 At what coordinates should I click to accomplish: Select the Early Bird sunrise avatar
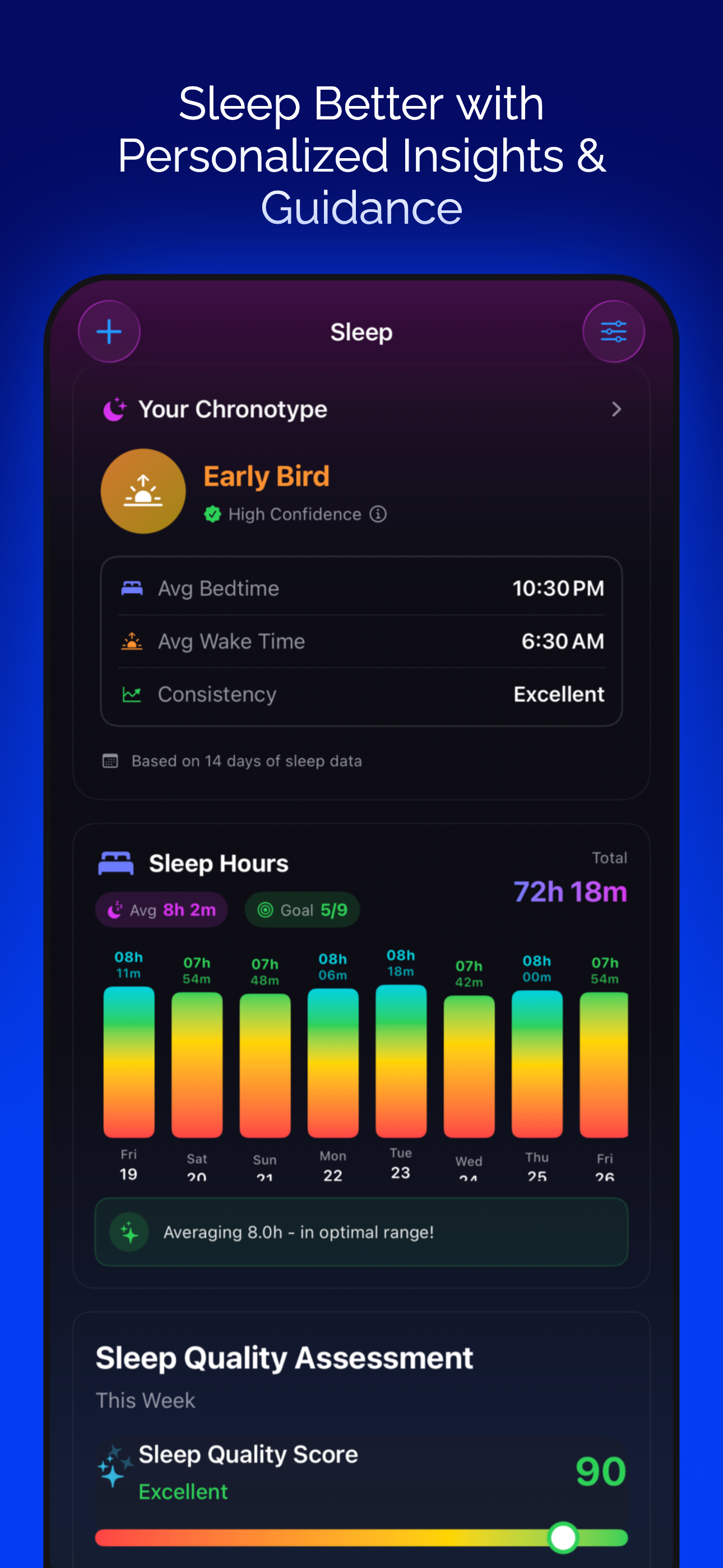coord(143,491)
